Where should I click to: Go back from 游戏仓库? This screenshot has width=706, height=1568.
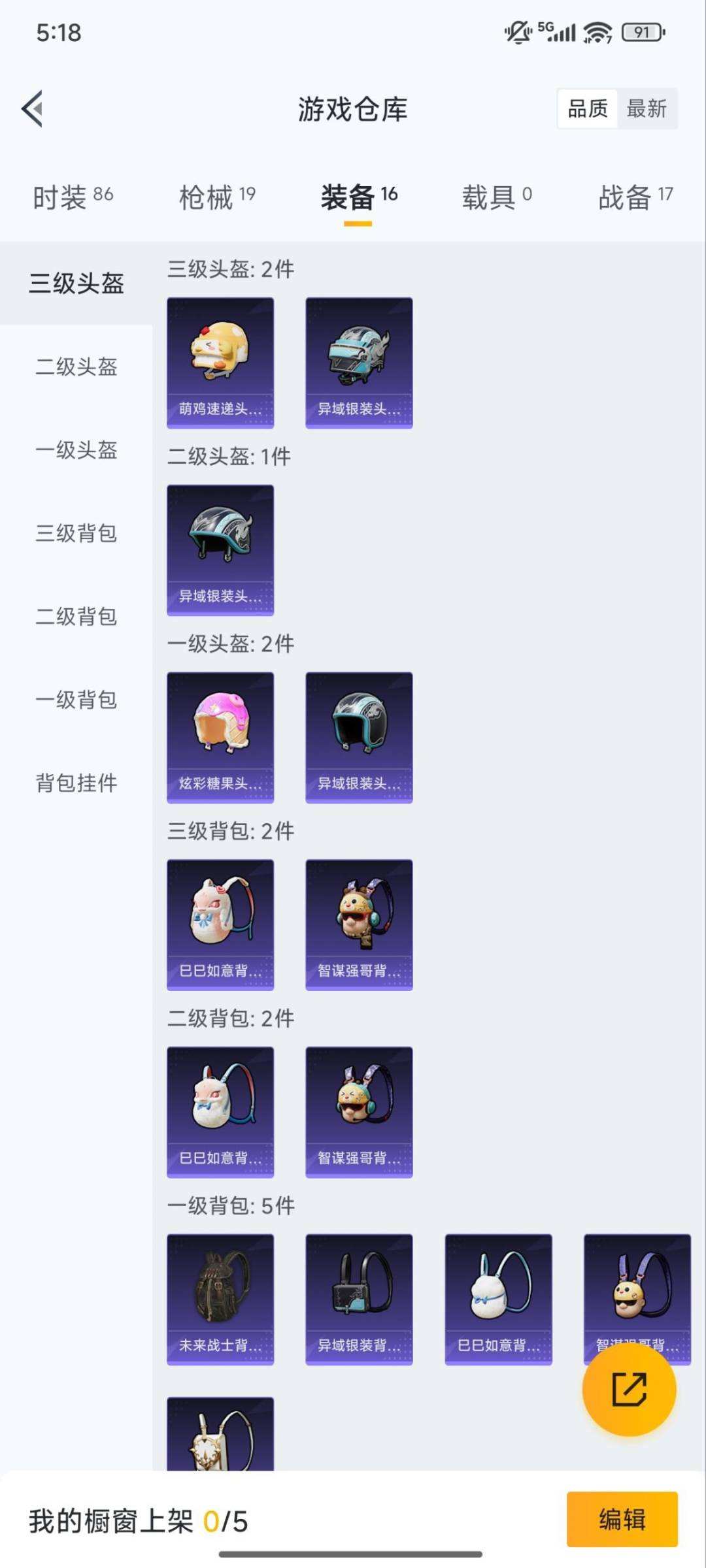coord(33,108)
